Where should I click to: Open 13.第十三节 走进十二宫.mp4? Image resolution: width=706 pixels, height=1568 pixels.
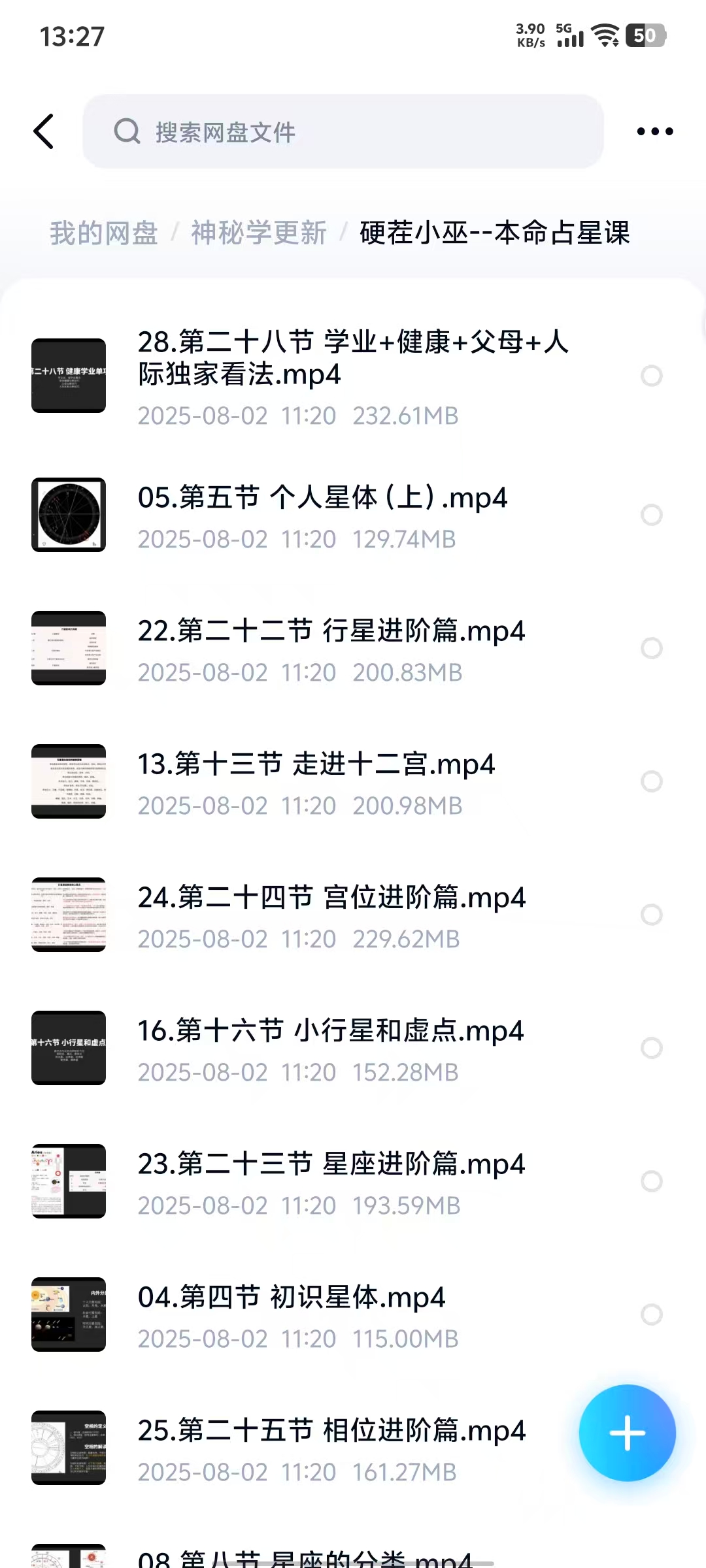pyautogui.click(x=316, y=765)
